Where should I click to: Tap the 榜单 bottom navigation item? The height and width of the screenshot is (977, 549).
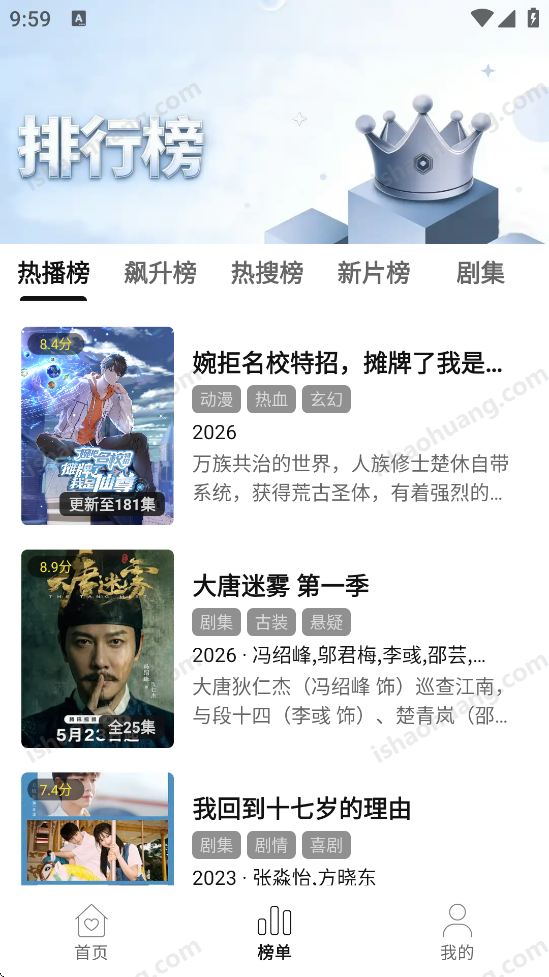(x=274, y=932)
